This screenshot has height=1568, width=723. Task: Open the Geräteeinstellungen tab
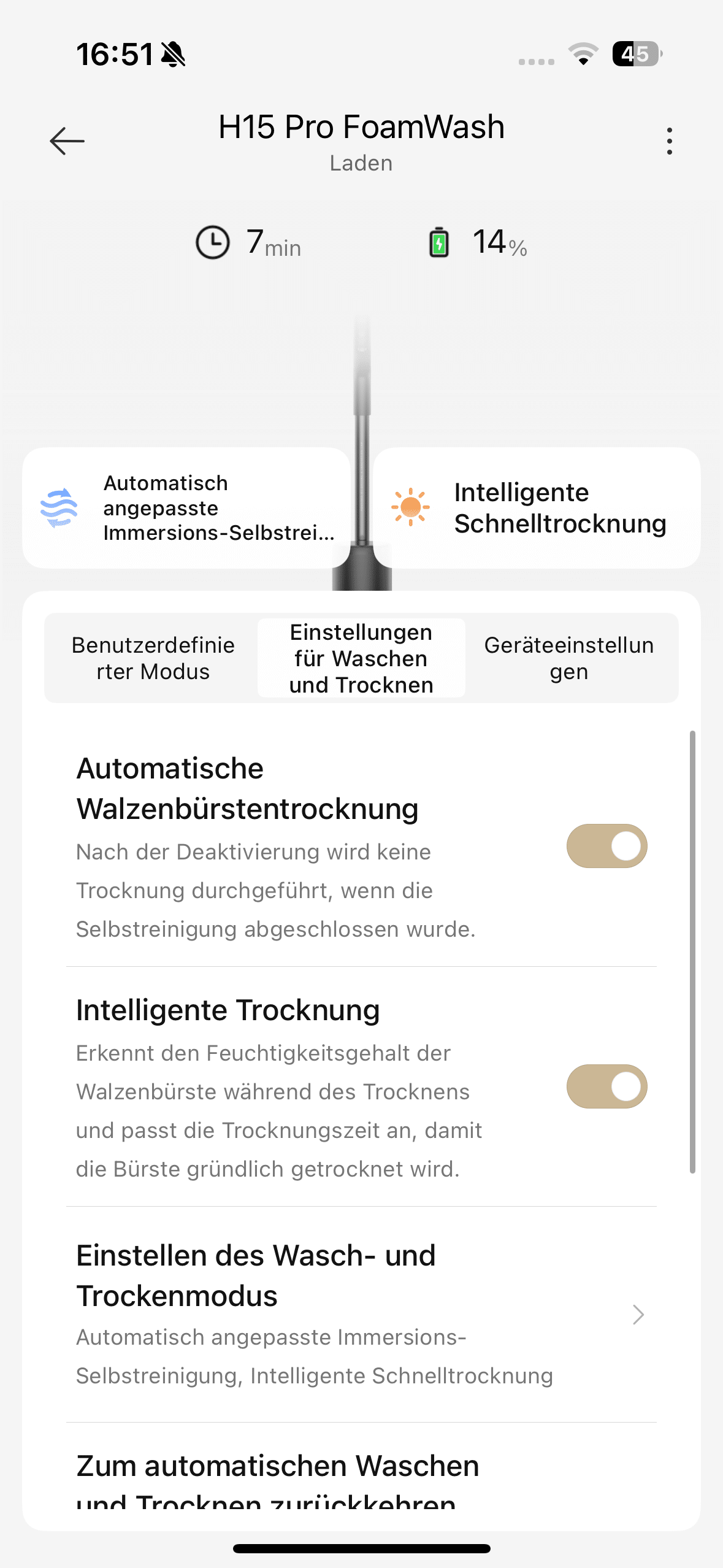point(568,658)
